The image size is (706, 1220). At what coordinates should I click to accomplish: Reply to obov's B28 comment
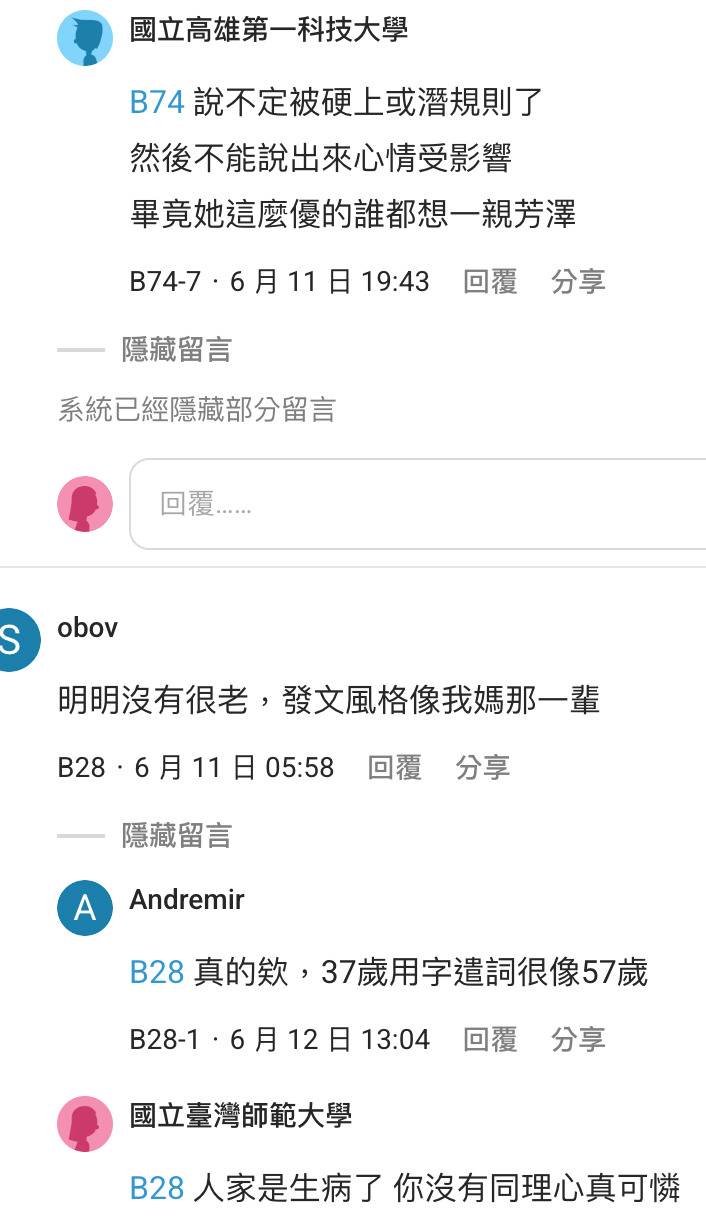click(394, 768)
